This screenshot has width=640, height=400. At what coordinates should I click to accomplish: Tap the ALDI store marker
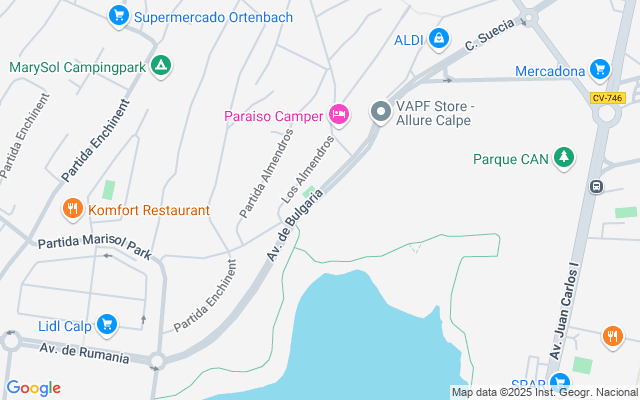click(438, 39)
